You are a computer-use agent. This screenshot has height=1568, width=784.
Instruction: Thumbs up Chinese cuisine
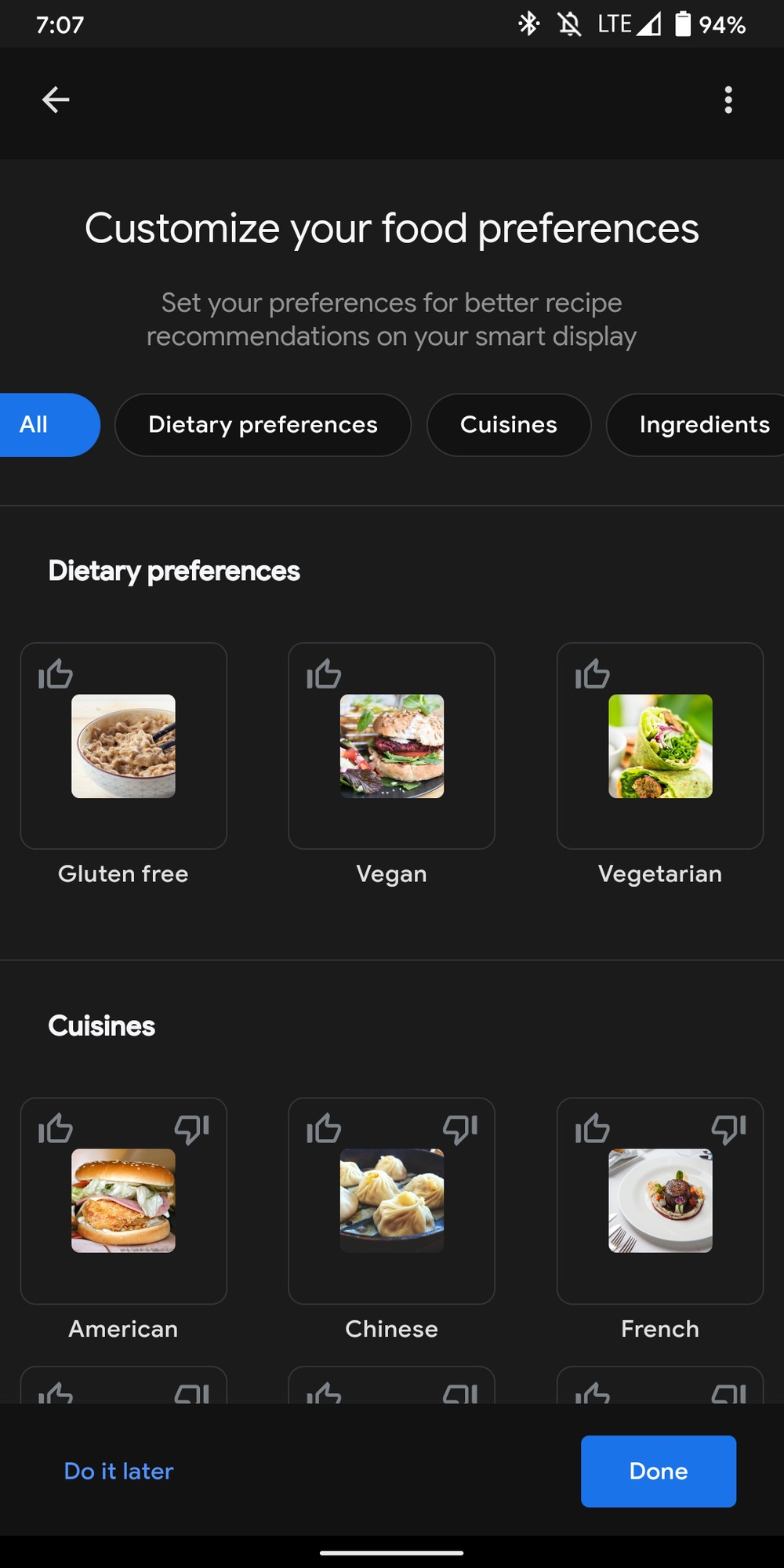(324, 1129)
